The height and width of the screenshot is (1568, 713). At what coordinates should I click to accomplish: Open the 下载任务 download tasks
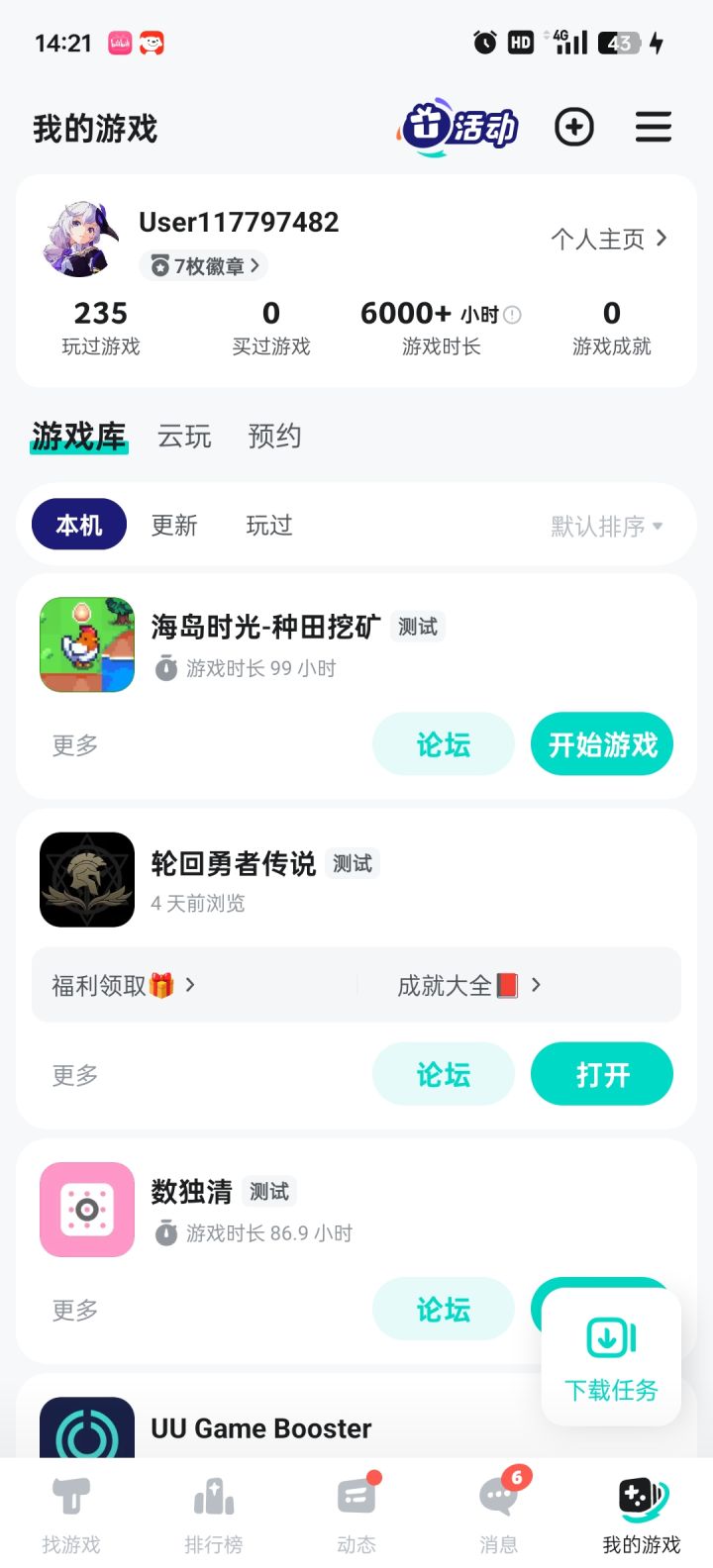(x=611, y=1358)
